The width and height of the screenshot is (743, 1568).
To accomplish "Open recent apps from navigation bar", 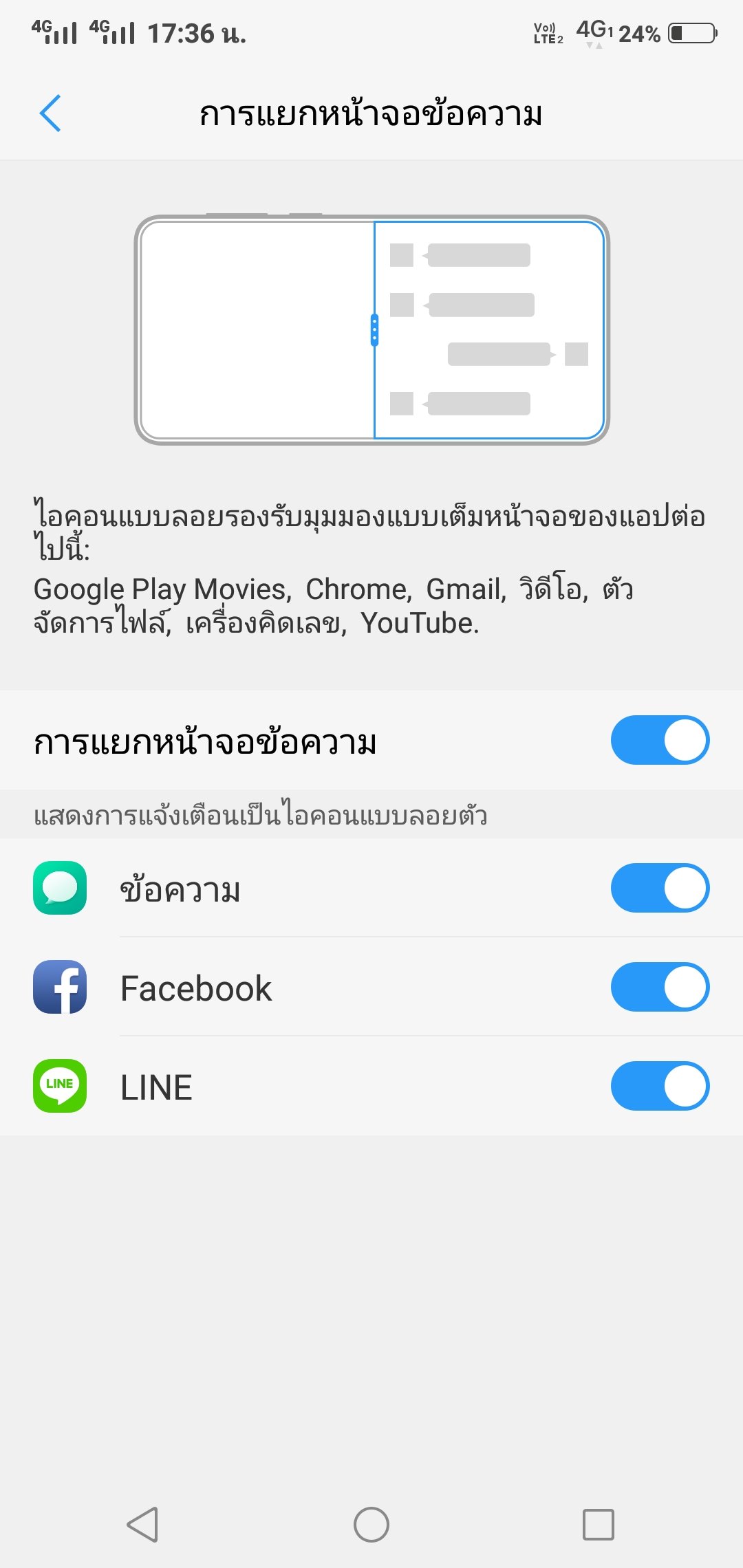I will [x=598, y=1525].
